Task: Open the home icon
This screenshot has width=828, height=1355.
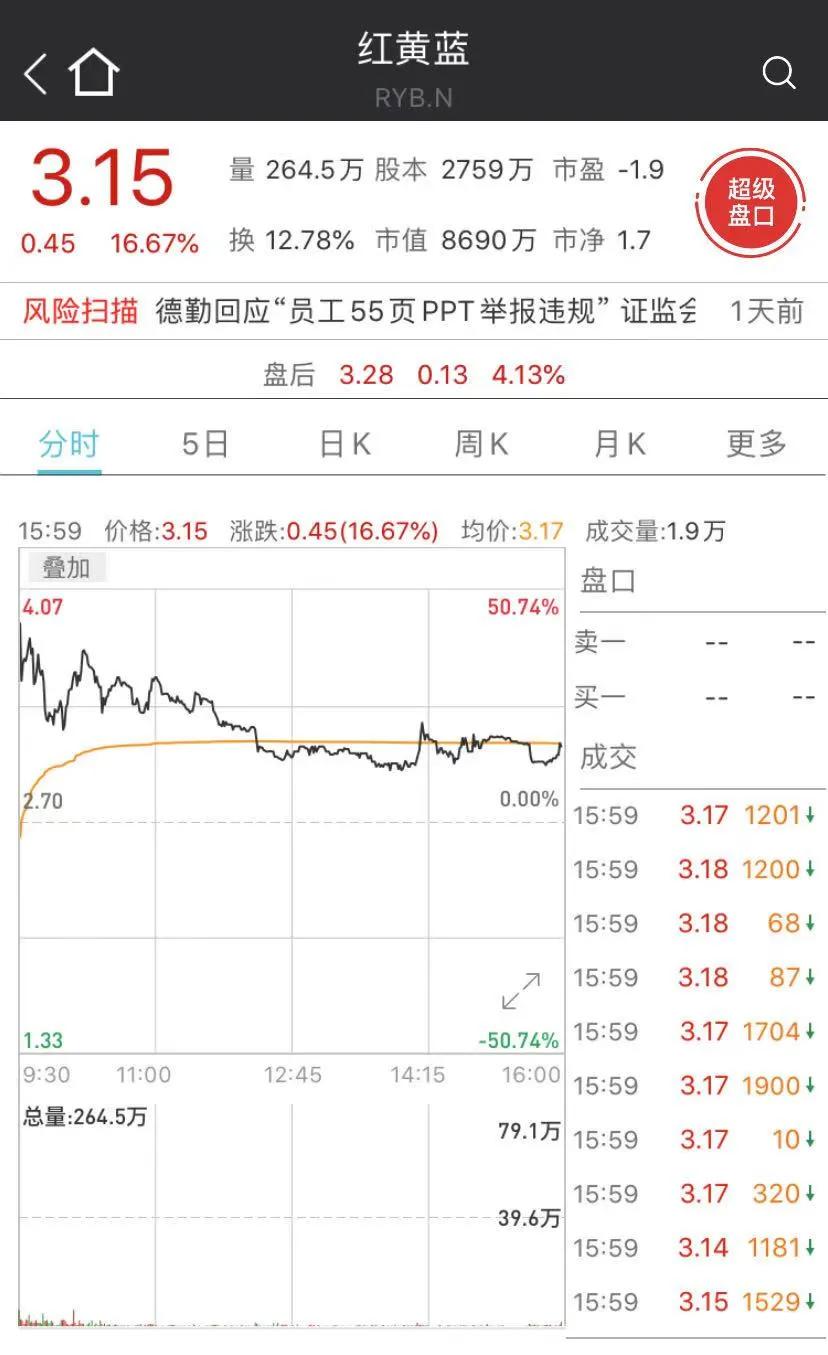Action: pyautogui.click(x=94, y=73)
